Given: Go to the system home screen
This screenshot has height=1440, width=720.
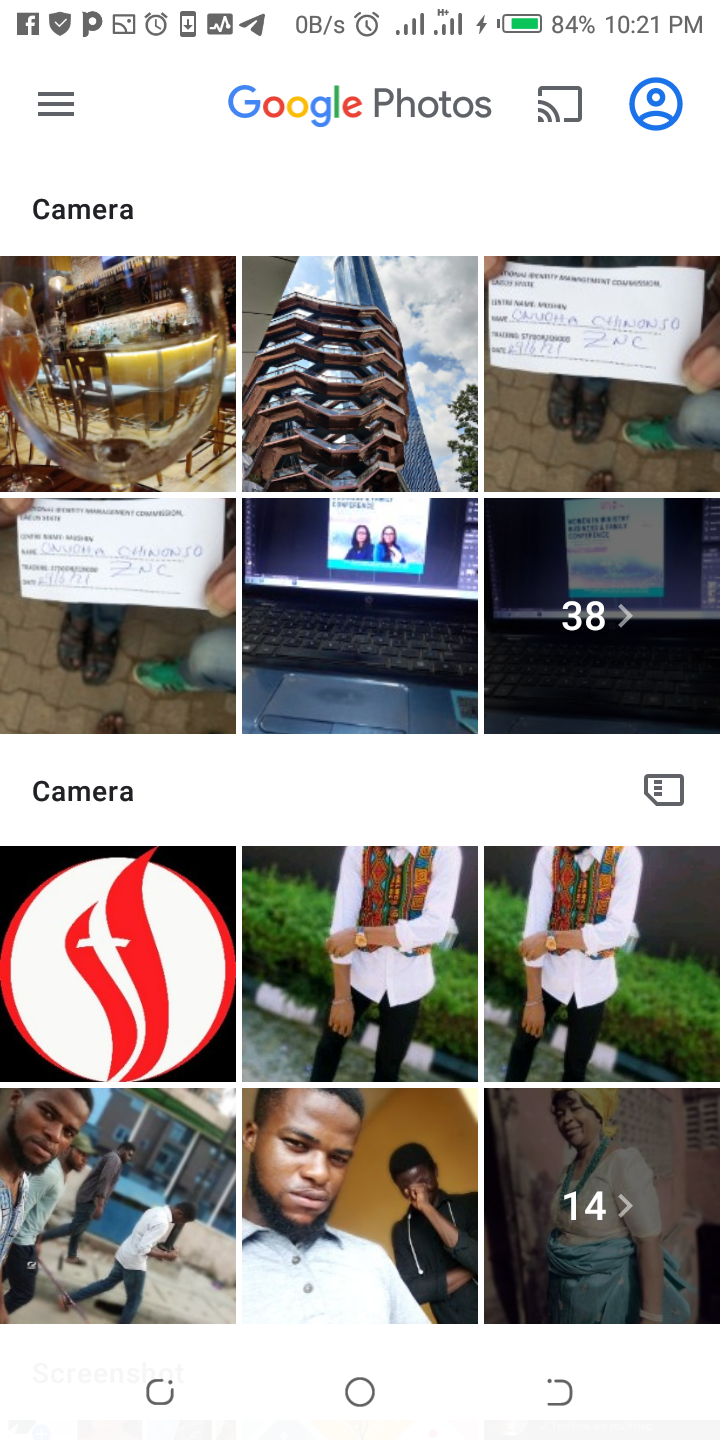Looking at the screenshot, I should coord(360,1392).
